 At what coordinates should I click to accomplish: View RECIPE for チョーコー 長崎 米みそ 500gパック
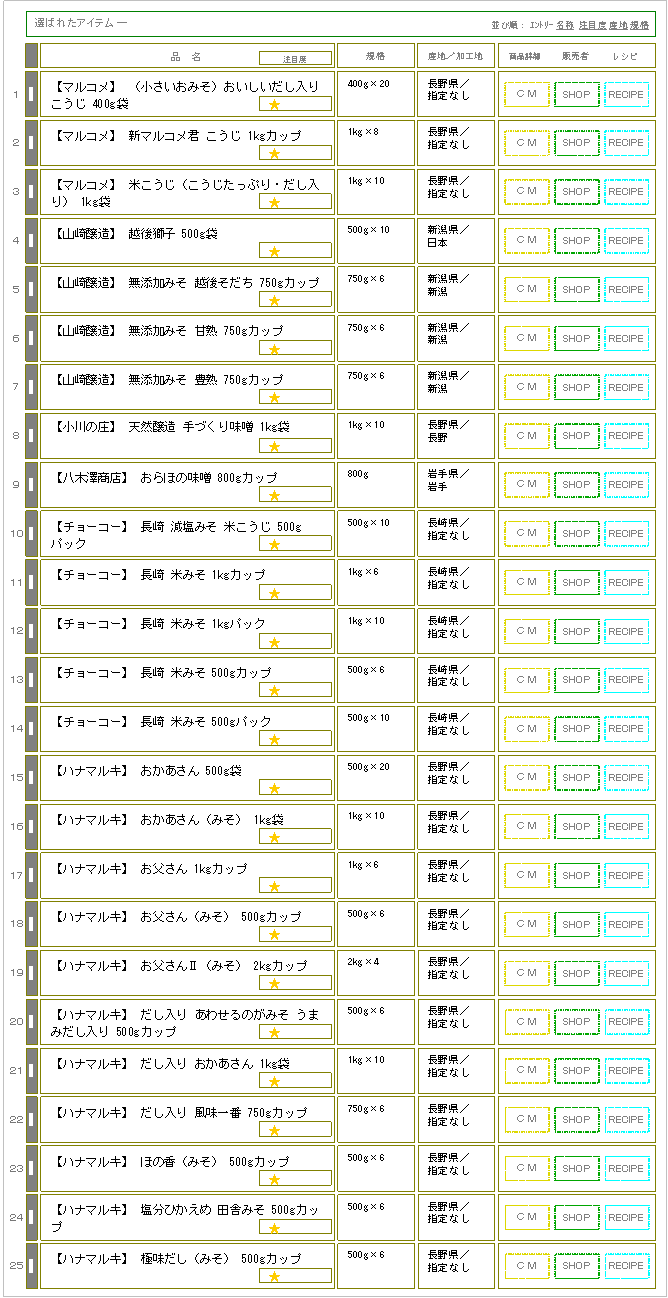626,729
